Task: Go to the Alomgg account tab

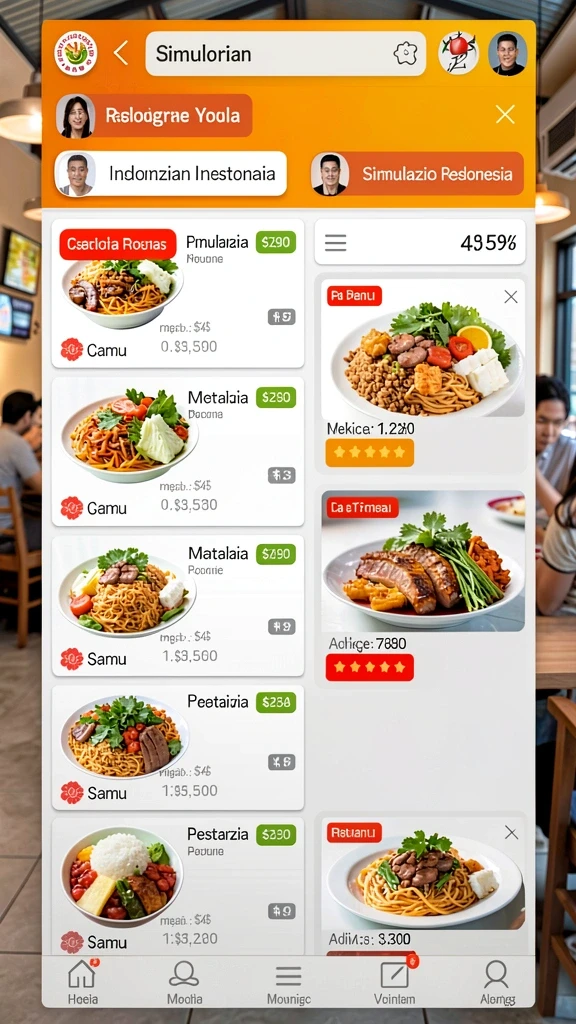Action: pos(497,982)
